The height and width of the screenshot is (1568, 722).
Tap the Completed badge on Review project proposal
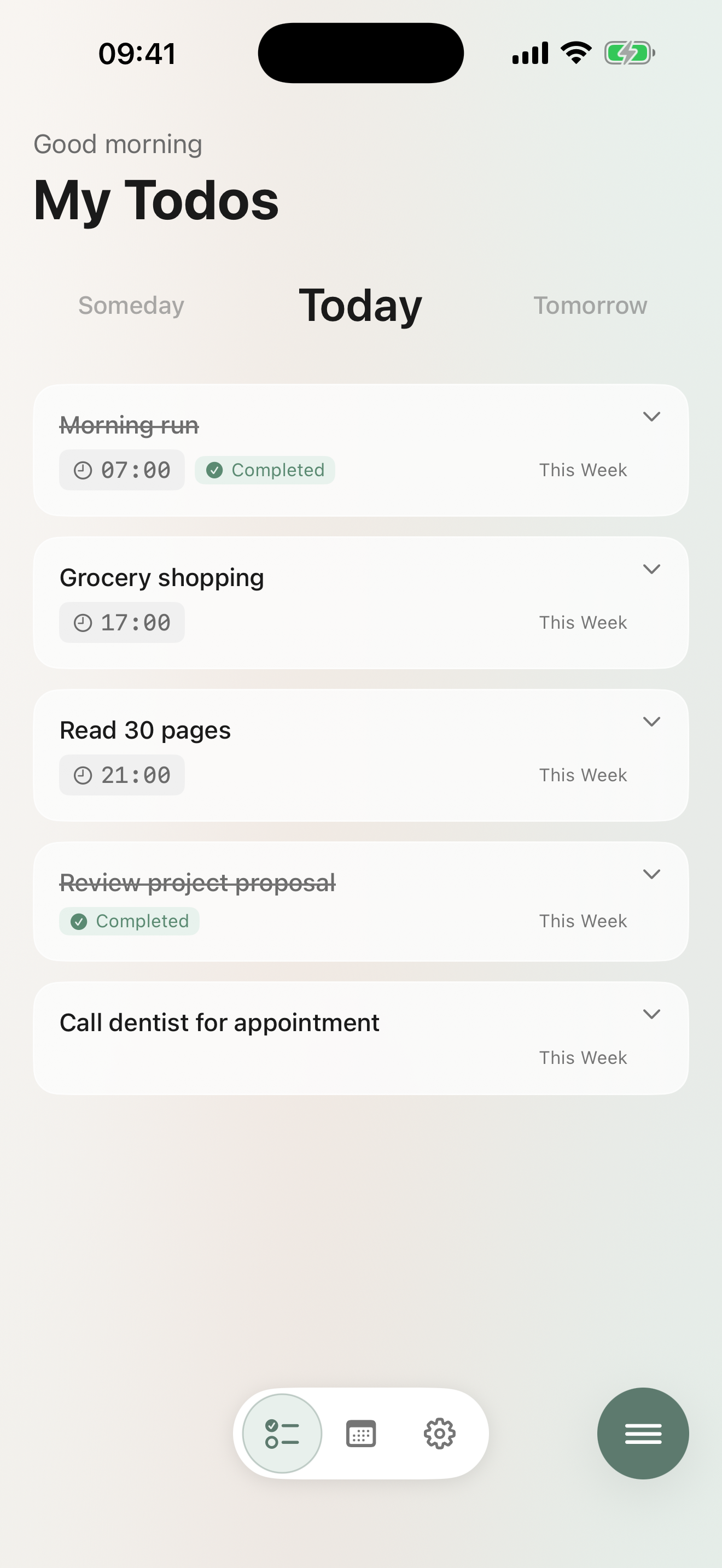(129, 921)
